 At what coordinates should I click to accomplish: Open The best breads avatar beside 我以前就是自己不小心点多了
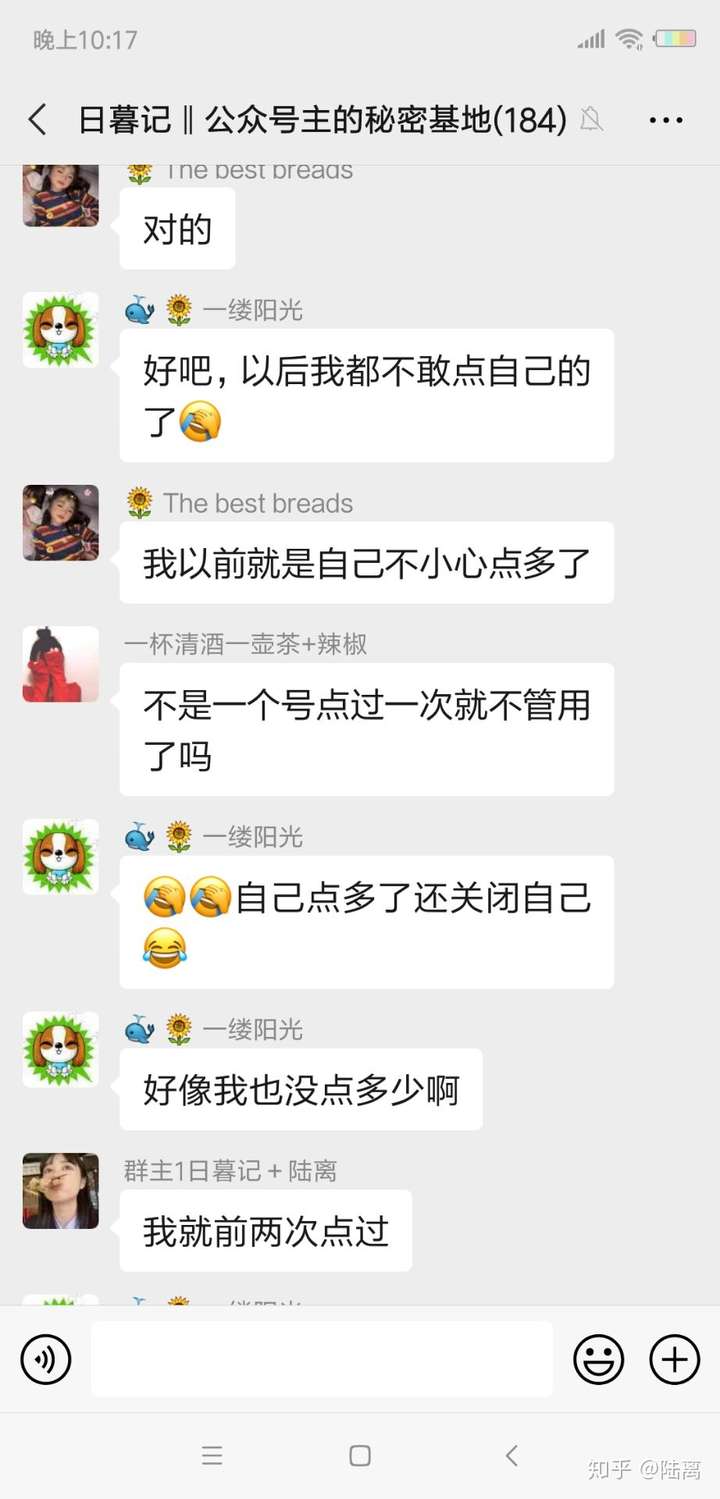(x=61, y=523)
